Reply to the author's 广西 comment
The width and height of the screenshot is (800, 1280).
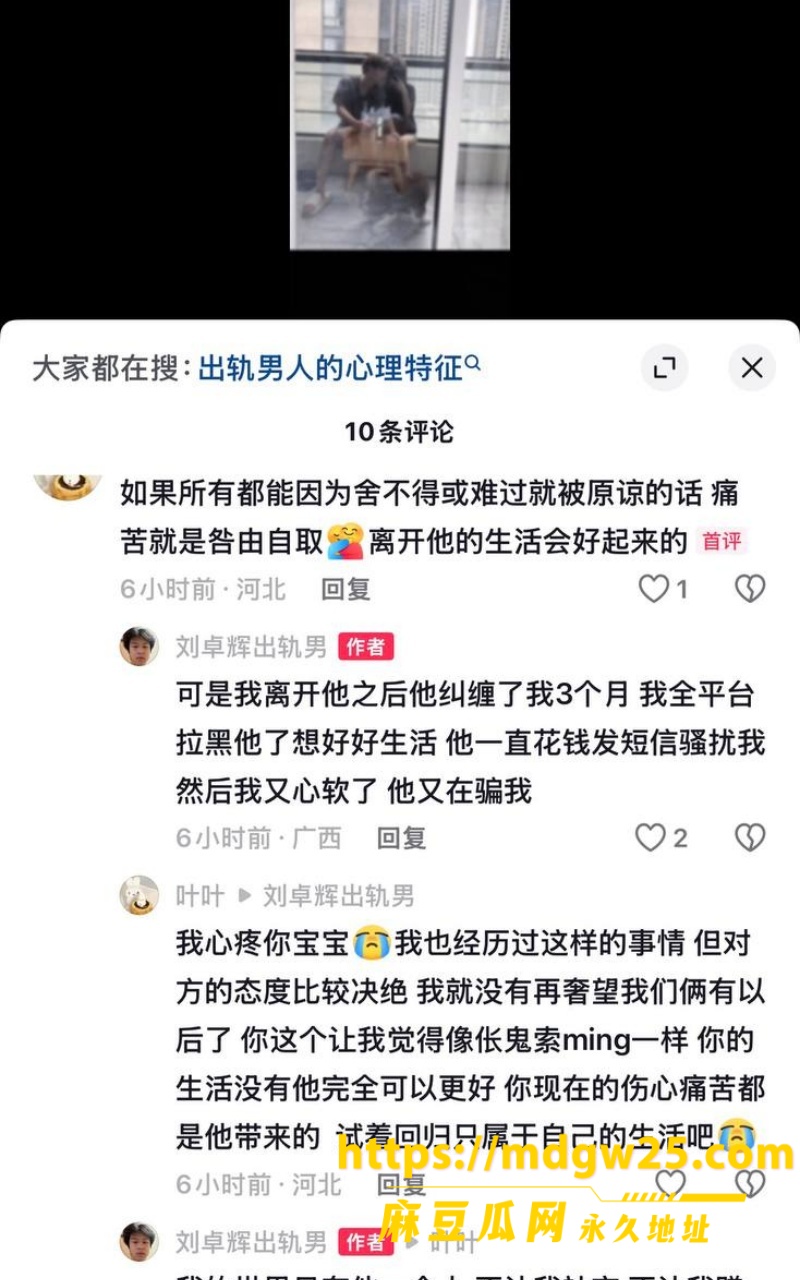pos(401,837)
